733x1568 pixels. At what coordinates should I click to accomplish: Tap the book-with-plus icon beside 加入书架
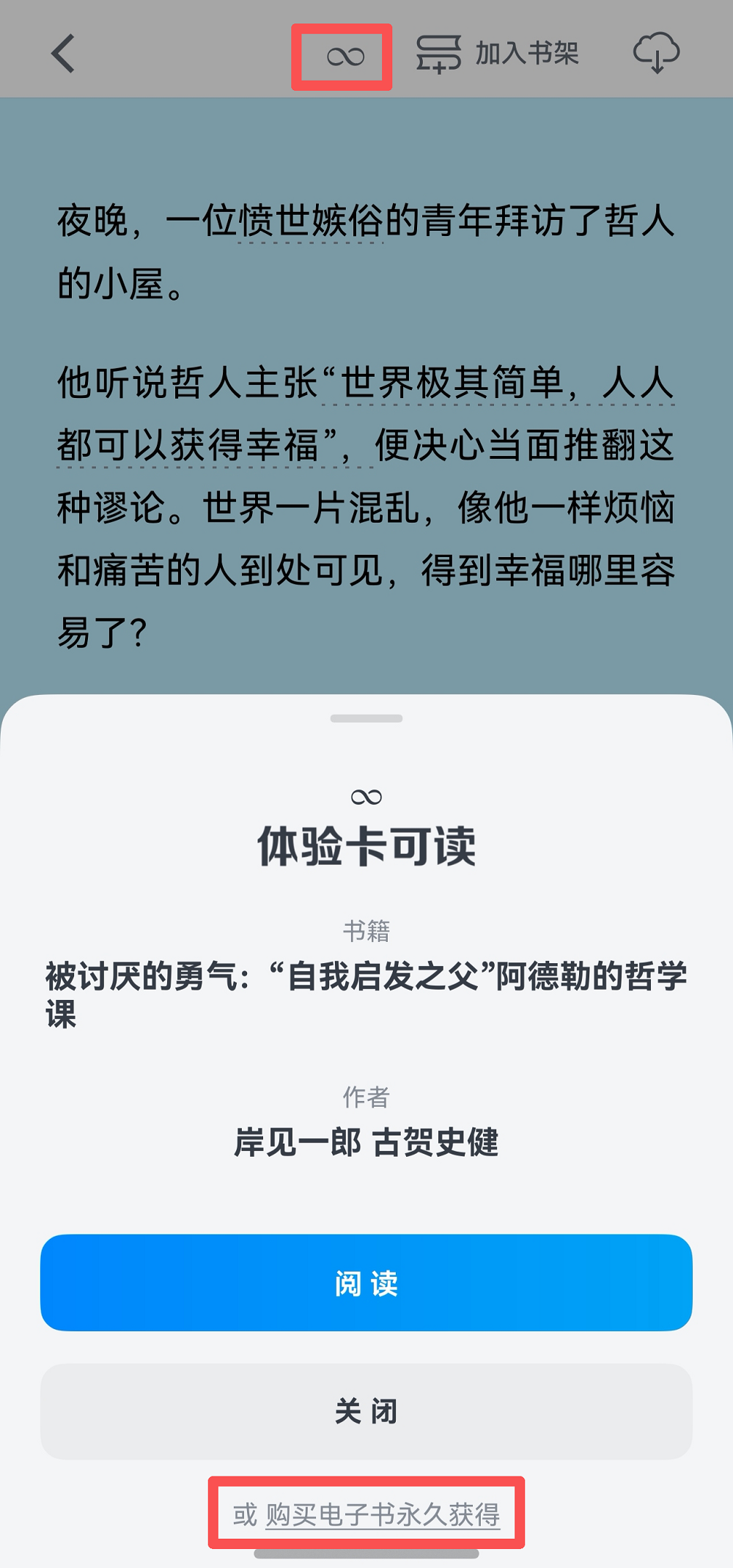[x=439, y=54]
